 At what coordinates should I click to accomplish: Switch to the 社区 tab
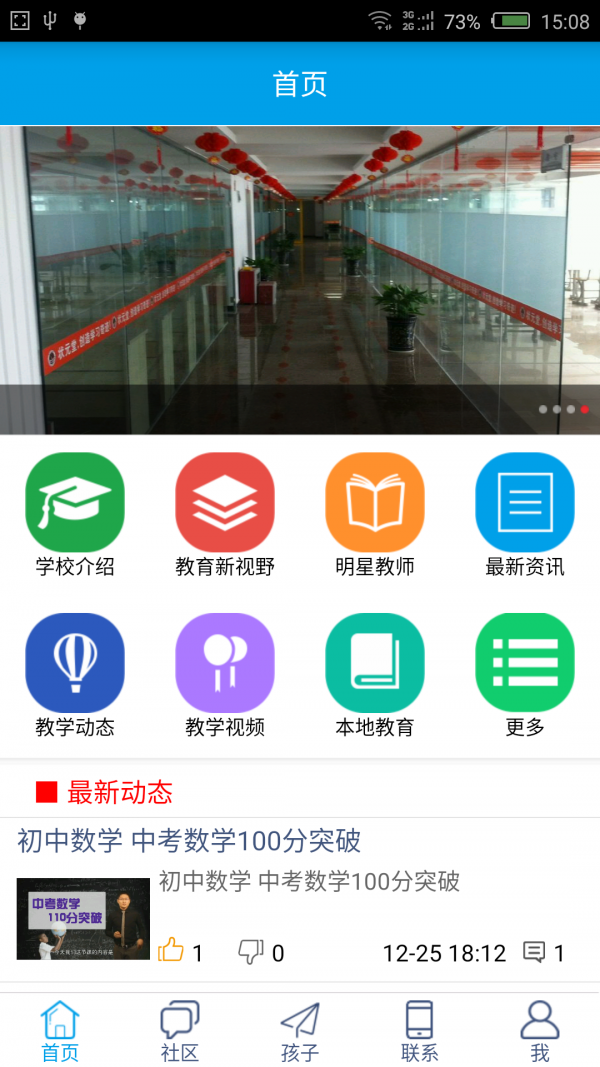(x=180, y=1031)
